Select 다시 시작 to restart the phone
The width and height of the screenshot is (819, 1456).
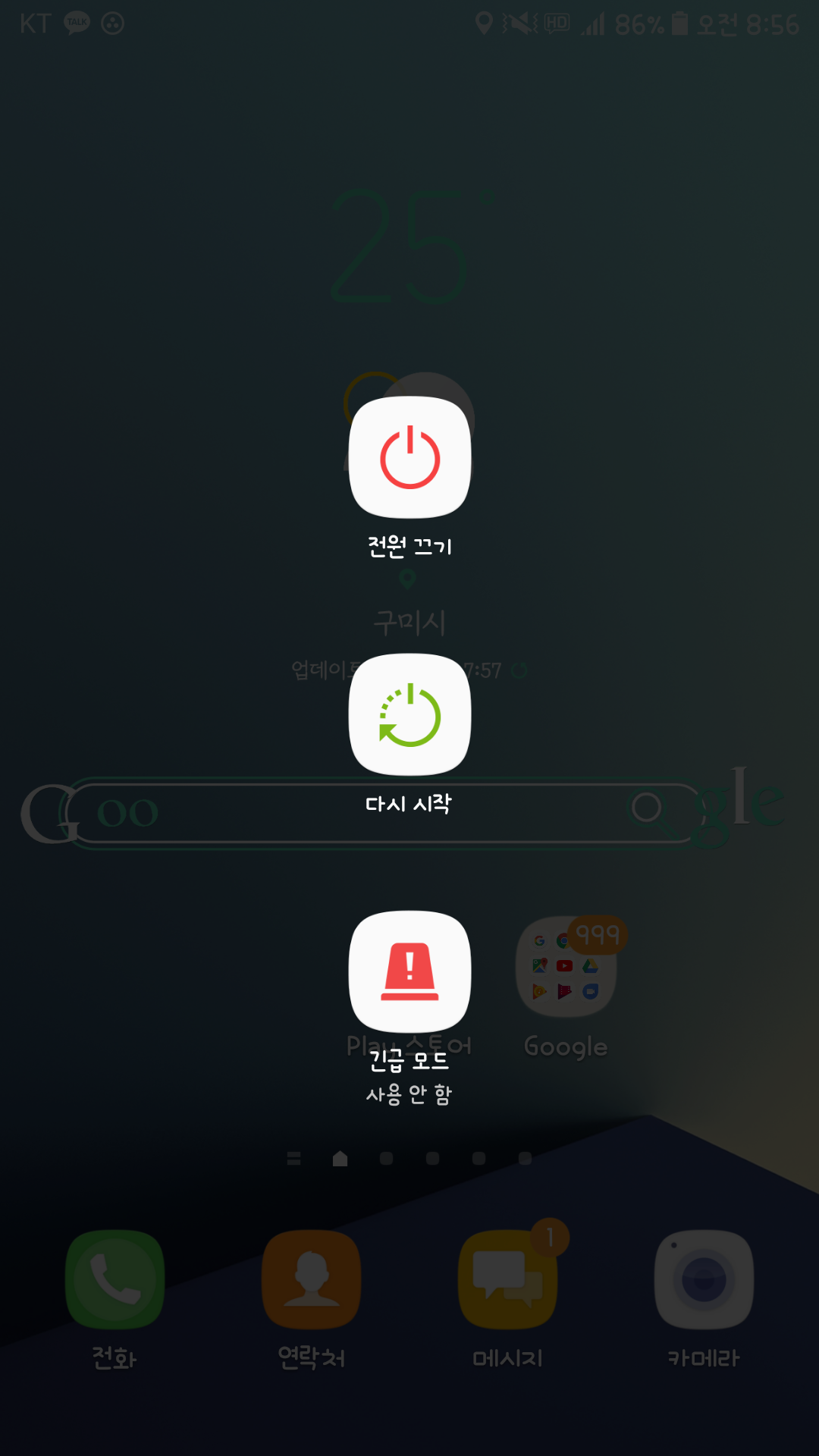409,714
